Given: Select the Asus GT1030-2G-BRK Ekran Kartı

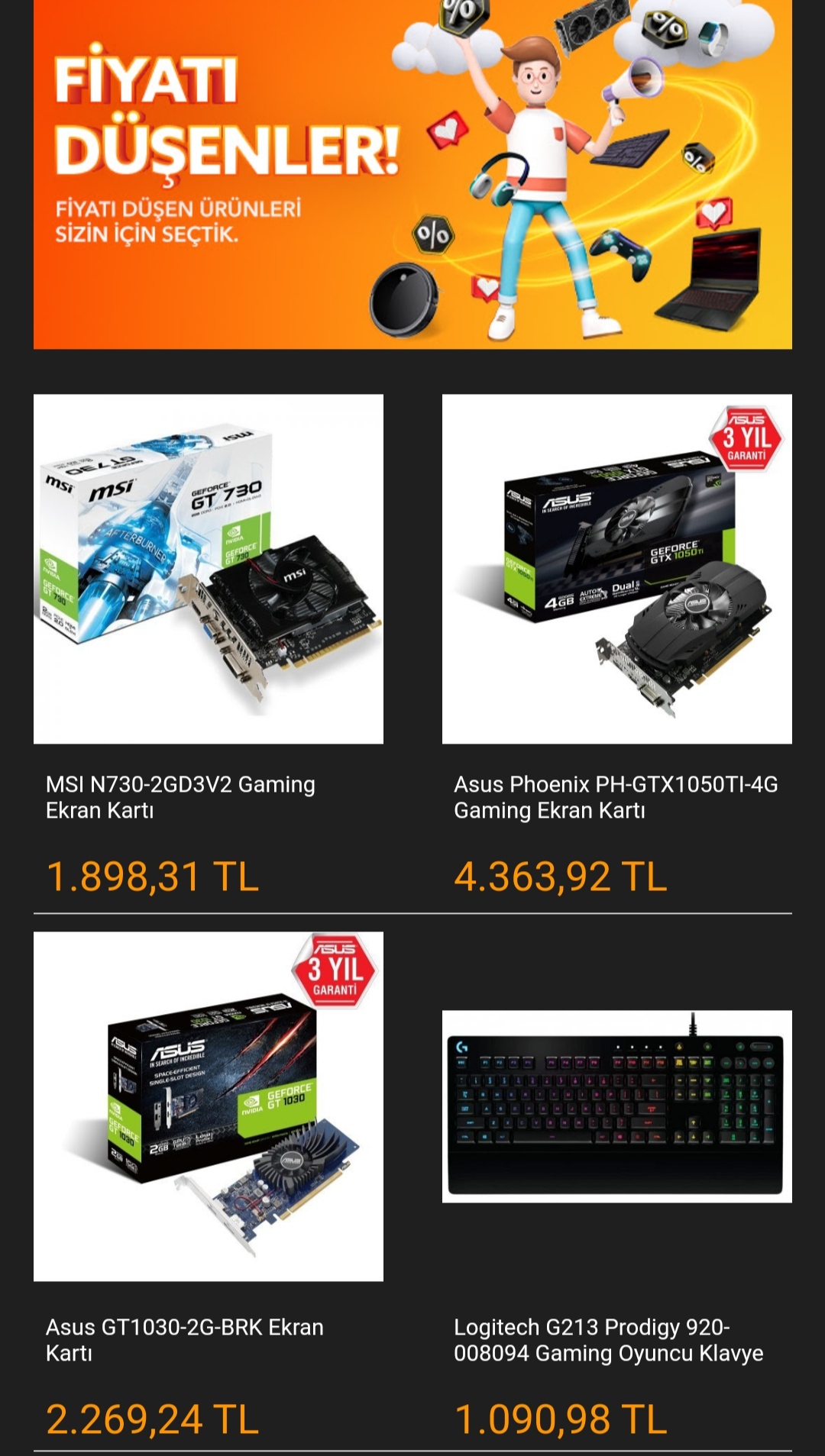Looking at the screenshot, I should point(208,1106).
